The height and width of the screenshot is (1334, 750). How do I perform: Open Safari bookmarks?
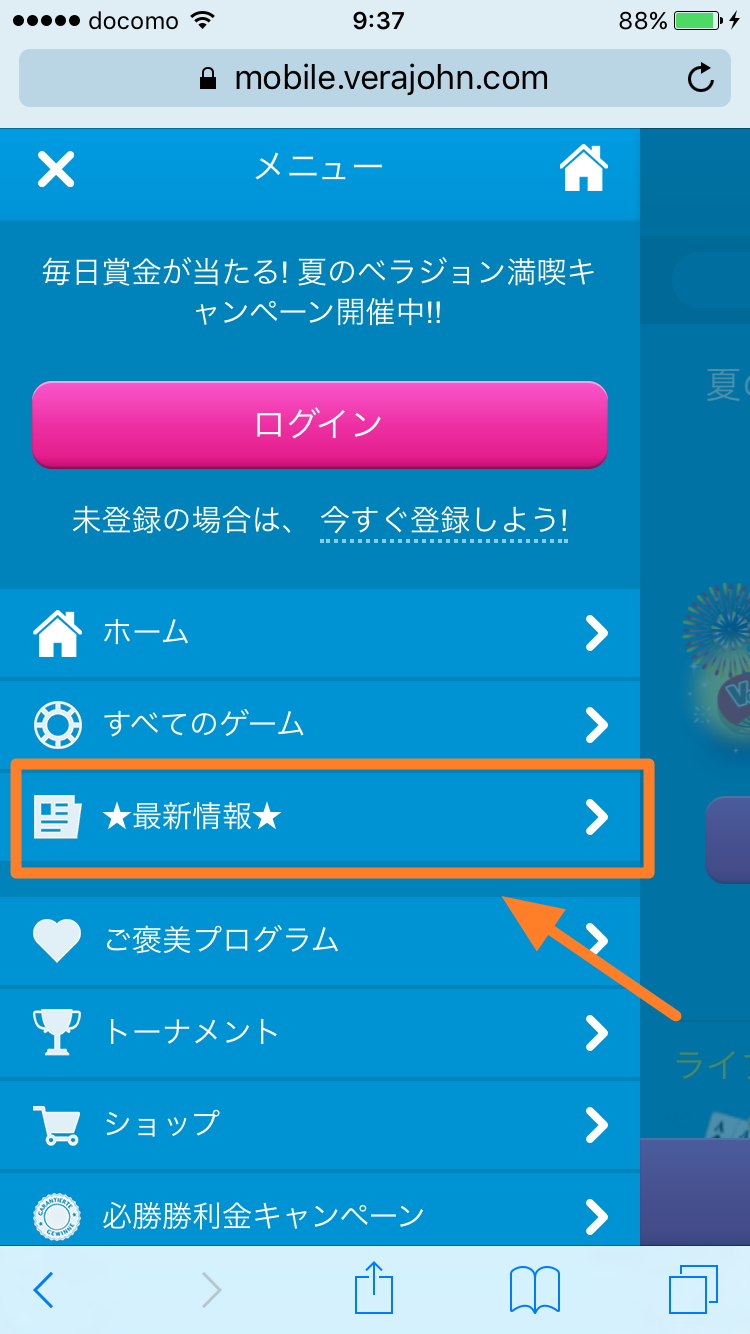(x=534, y=1290)
